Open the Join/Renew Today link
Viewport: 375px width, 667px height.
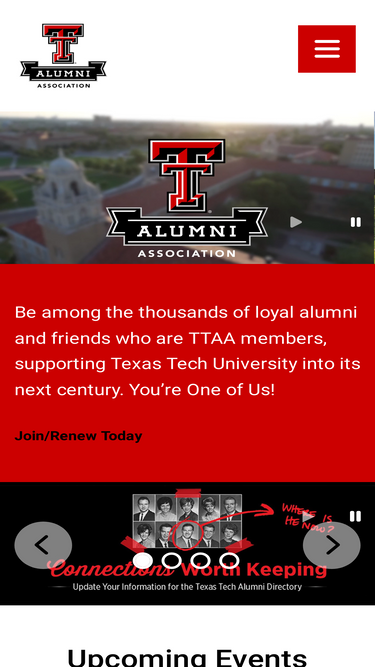coord(78,436)
